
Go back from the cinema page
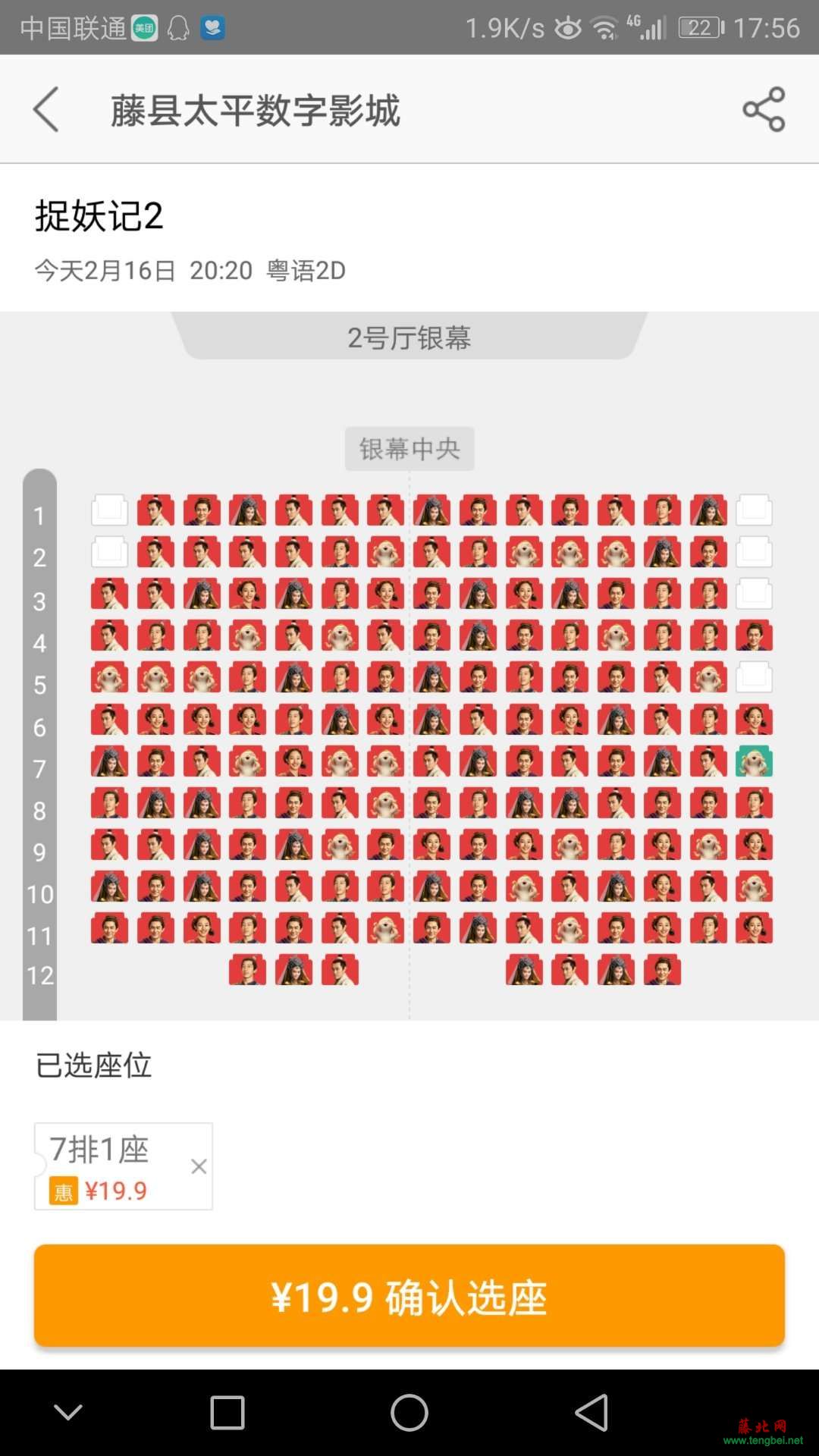coord(46,109)
